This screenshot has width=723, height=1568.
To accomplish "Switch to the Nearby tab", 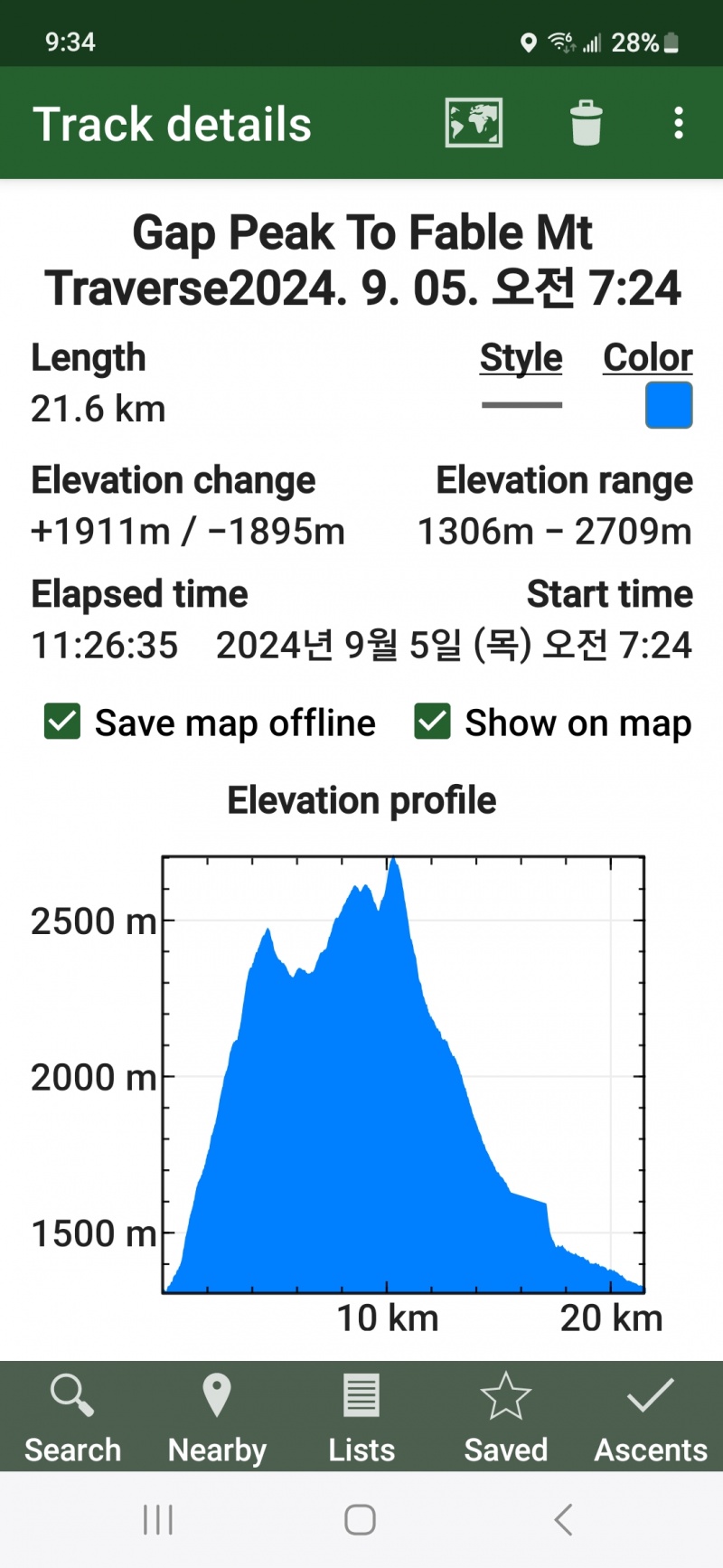I will coord(217,1417).
